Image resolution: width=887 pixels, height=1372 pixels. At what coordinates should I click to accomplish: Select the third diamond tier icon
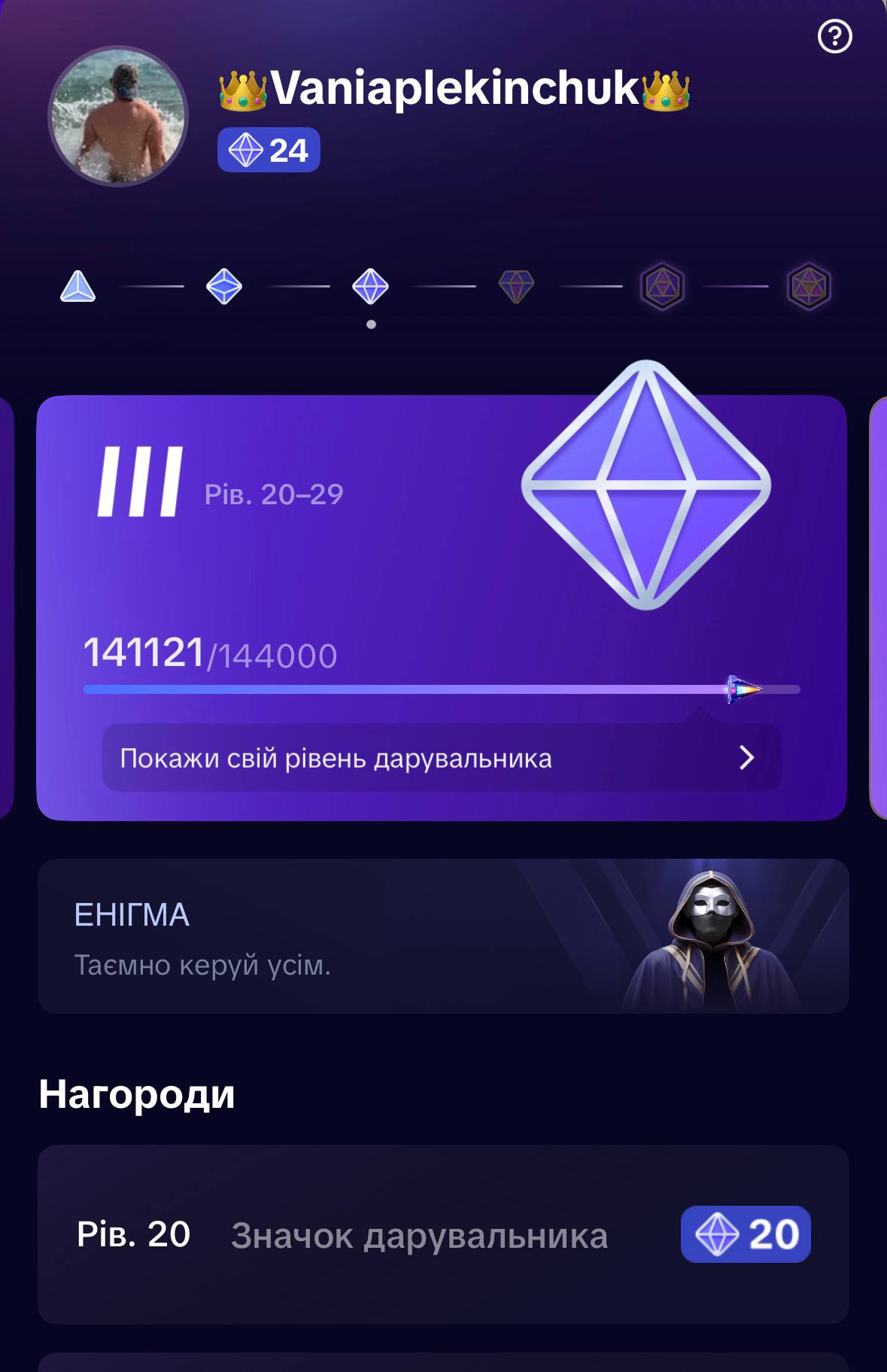(x=370, y=287)
